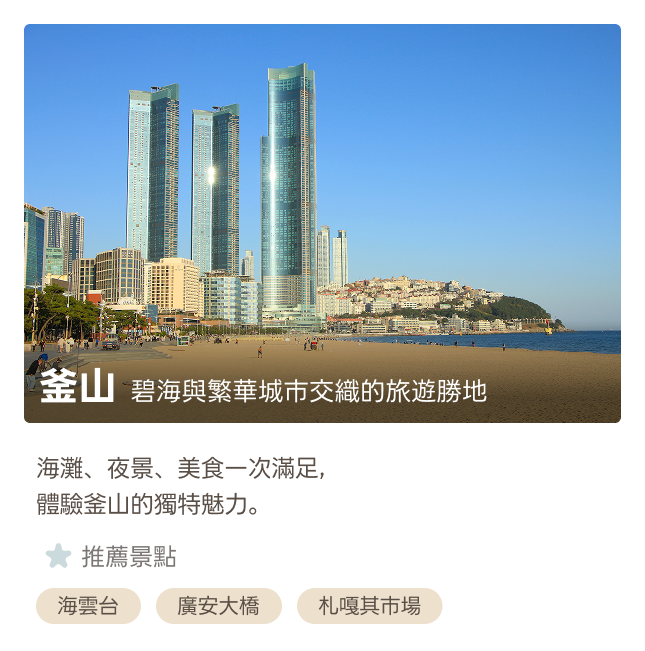
Task: Open the 釜山 destination card image
Action: click(x=322, y=223)
